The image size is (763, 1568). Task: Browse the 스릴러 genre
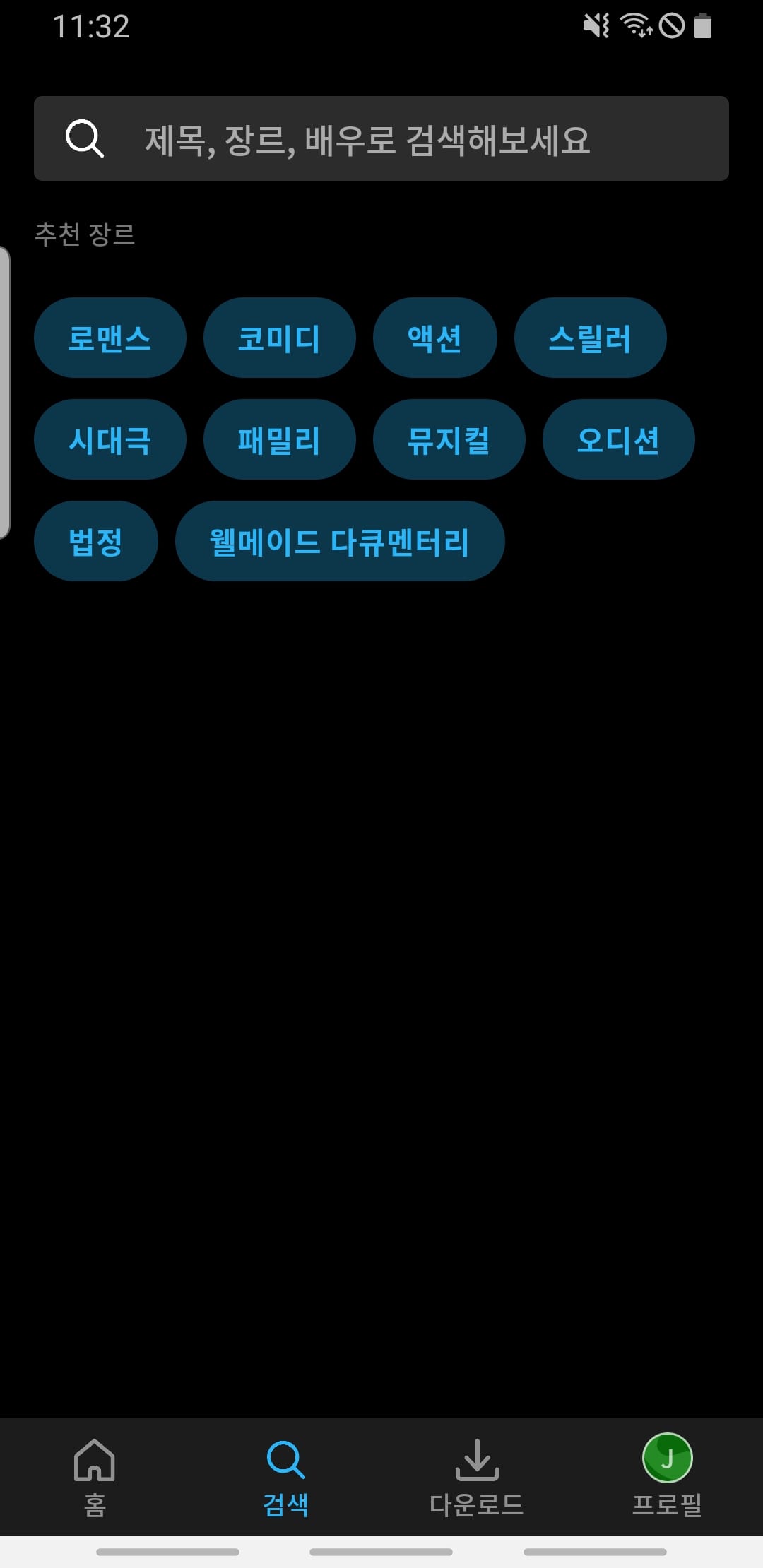(590, 338)
